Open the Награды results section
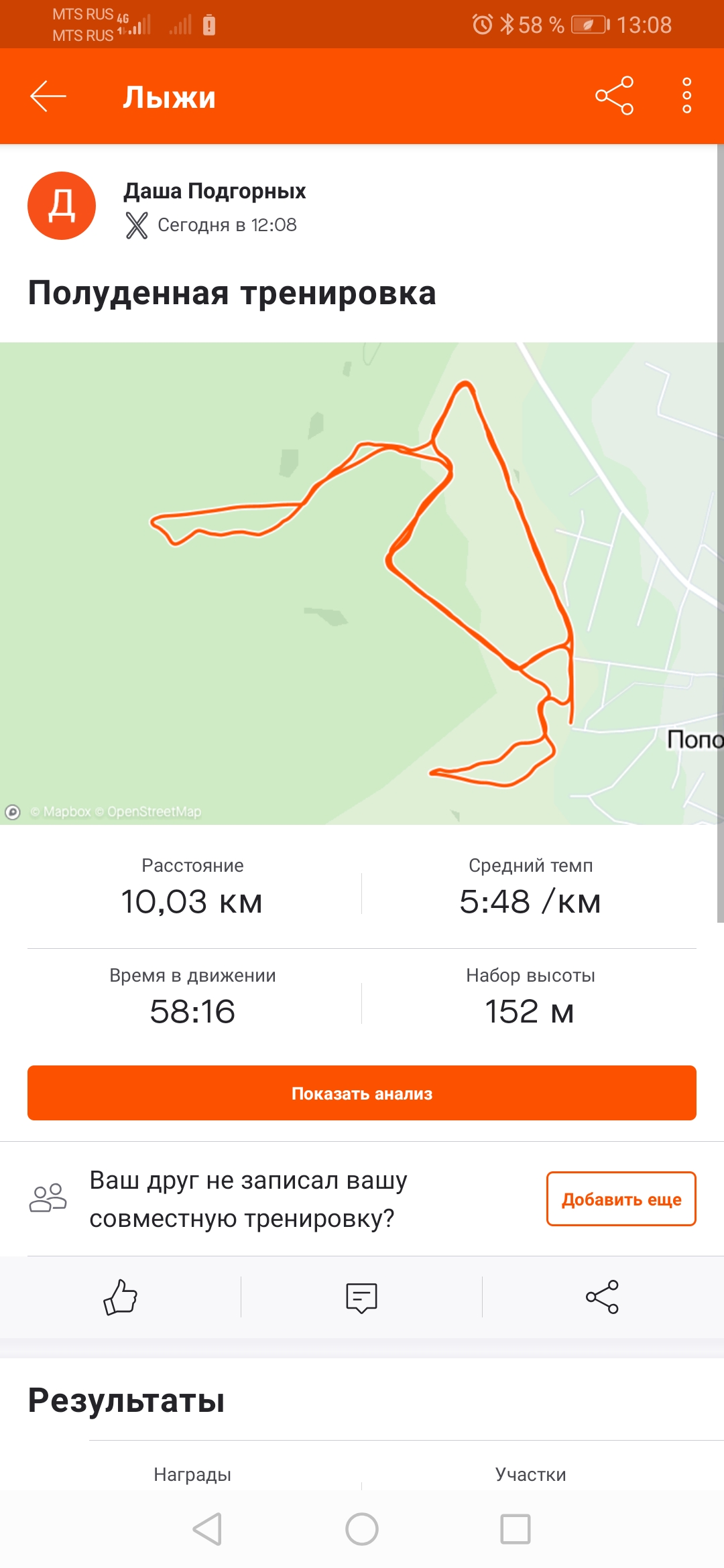The height and width of the screenshot is (1568, 724). pyautogui.click(x=192, y=1474)
